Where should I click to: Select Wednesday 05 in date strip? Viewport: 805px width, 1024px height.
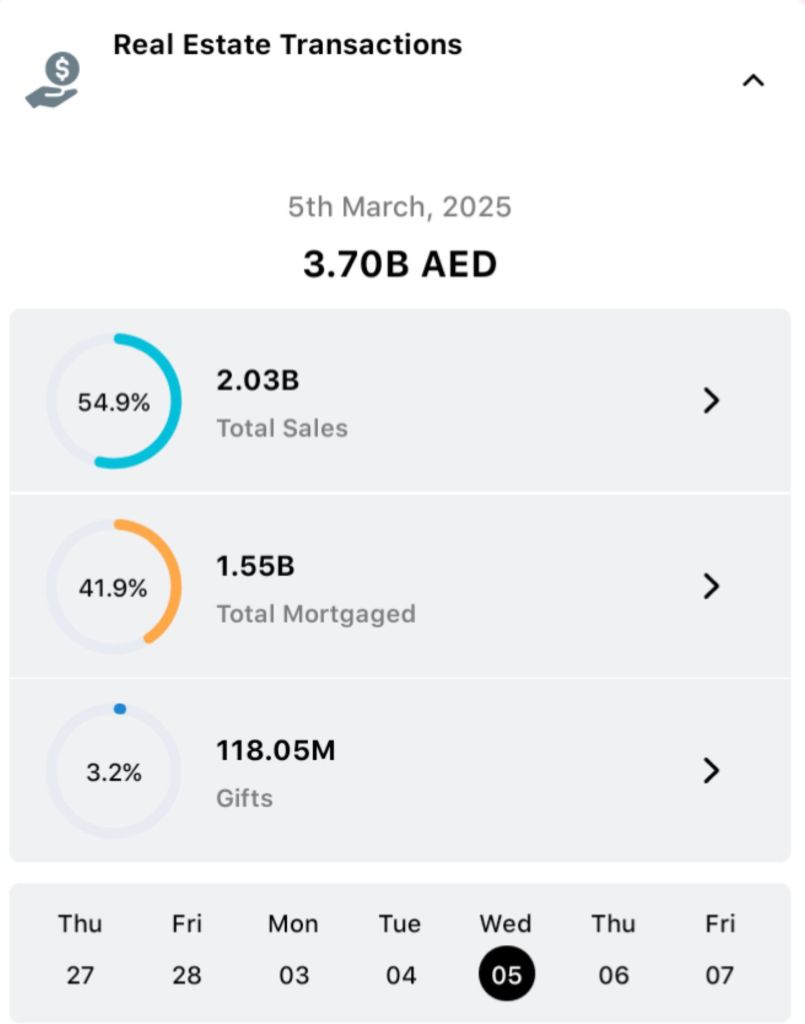pyautogui.click(x=507, y=973)
